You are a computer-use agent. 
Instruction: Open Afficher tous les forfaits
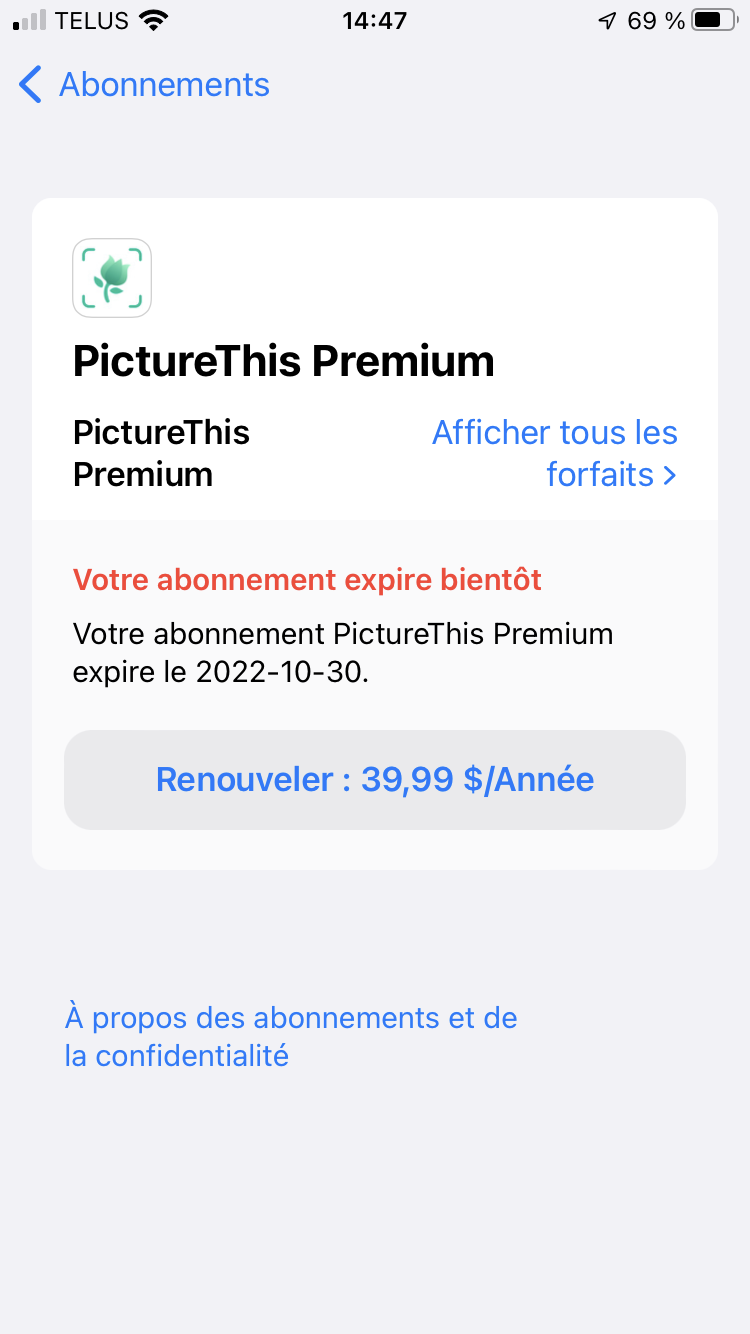[x=556, y=453]
